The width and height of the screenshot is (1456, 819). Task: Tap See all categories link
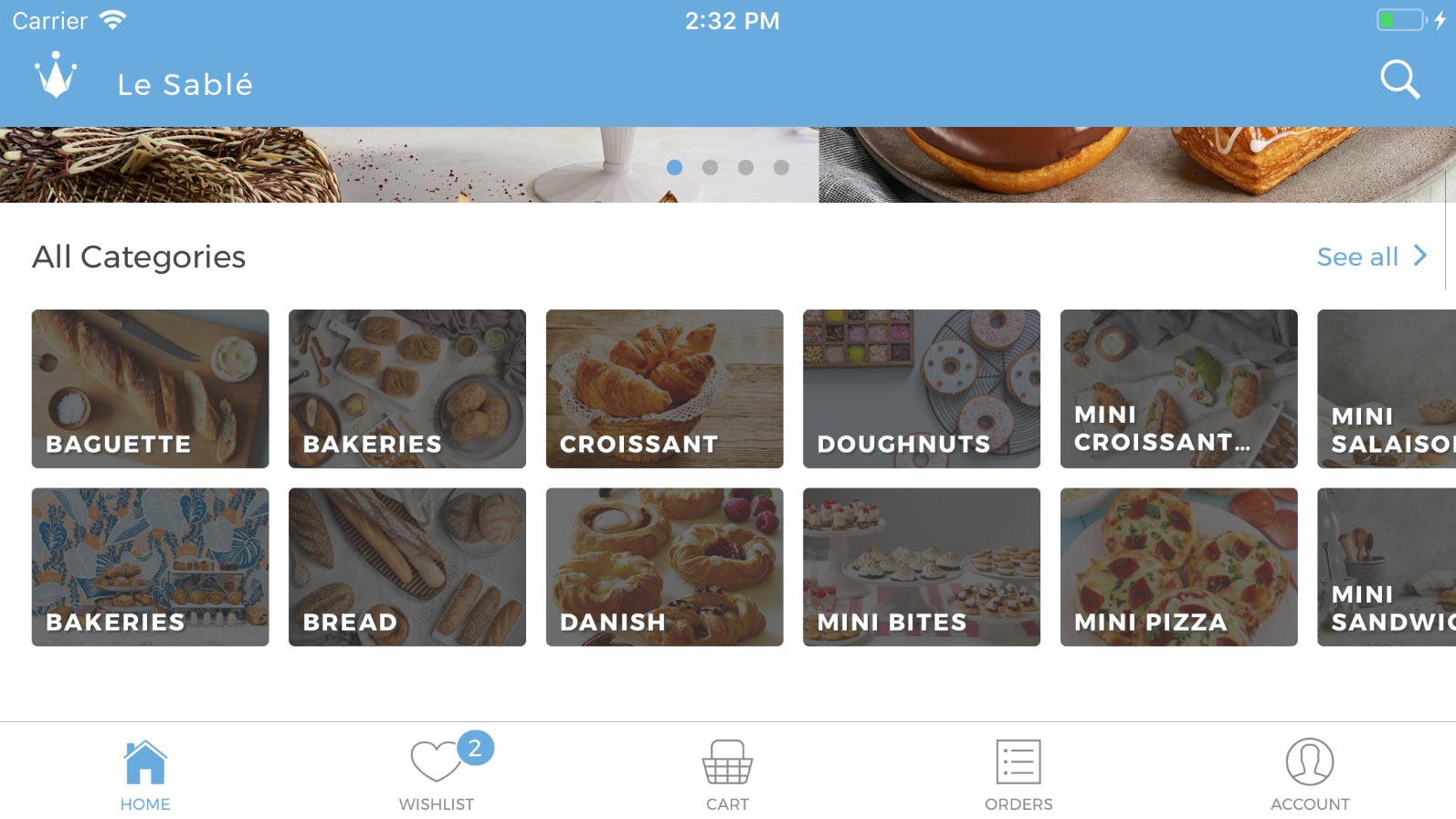coord(1370,257)
